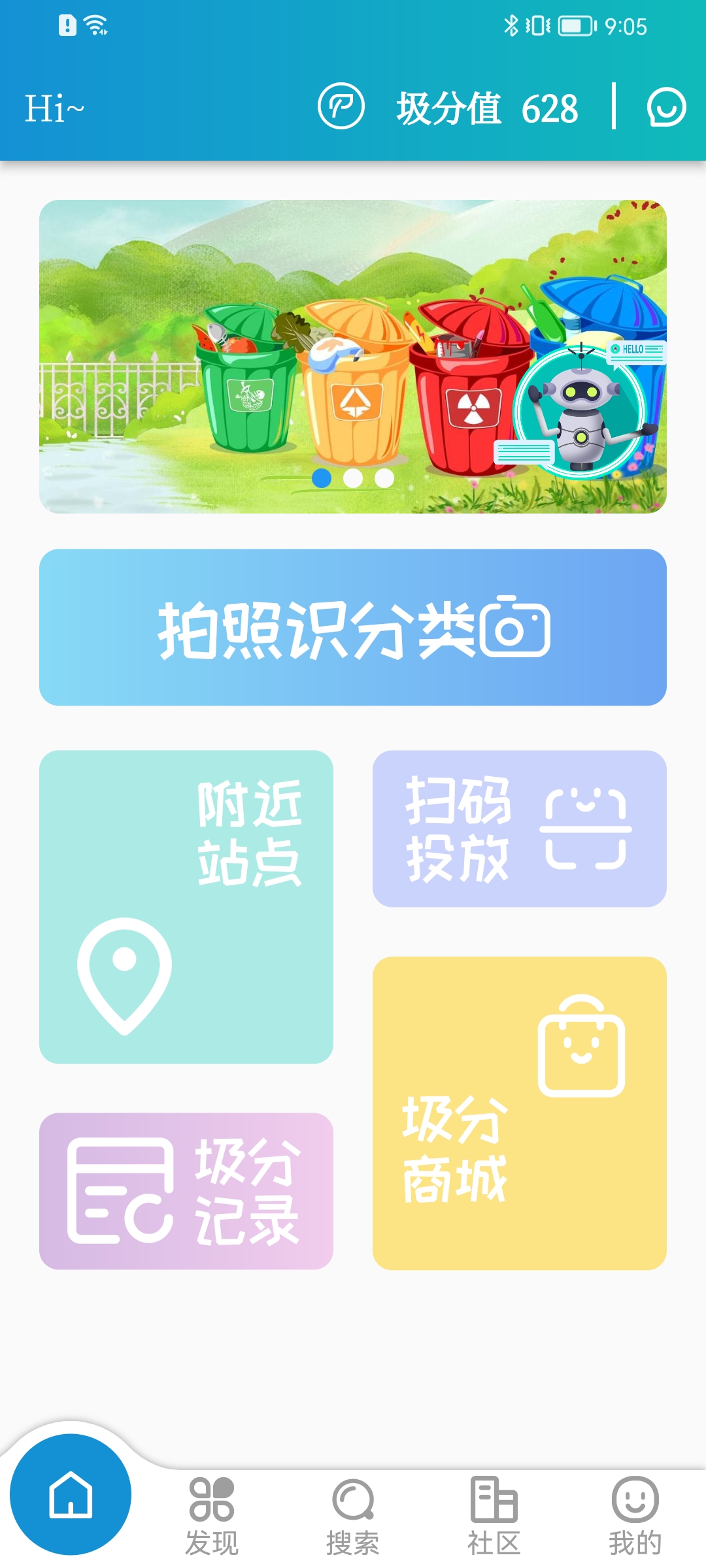Open 附近站点 nearby stations card
This screenshot has width=706, height=1568.
pos(186,907)
